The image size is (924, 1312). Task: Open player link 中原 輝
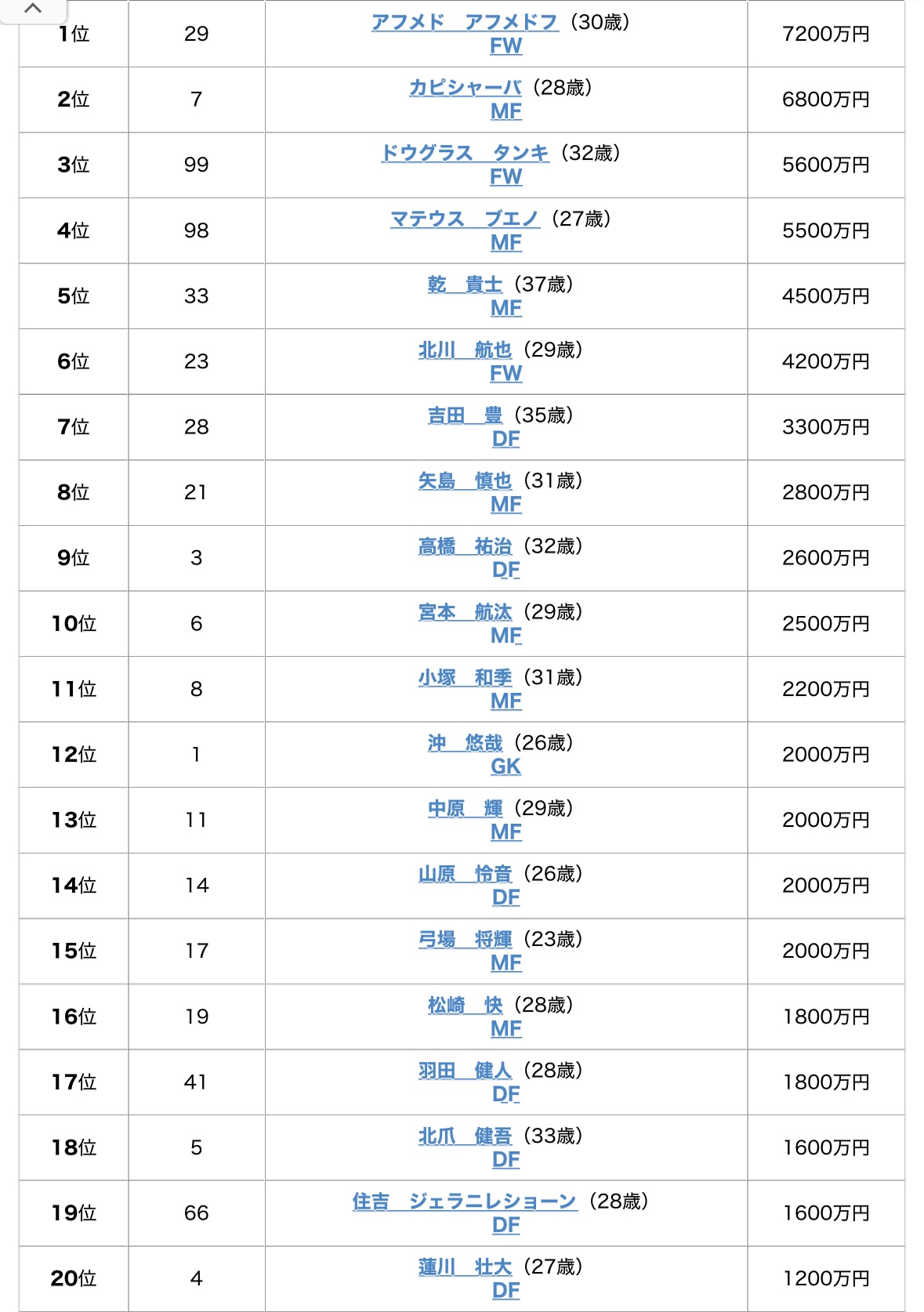coord(465,808)
